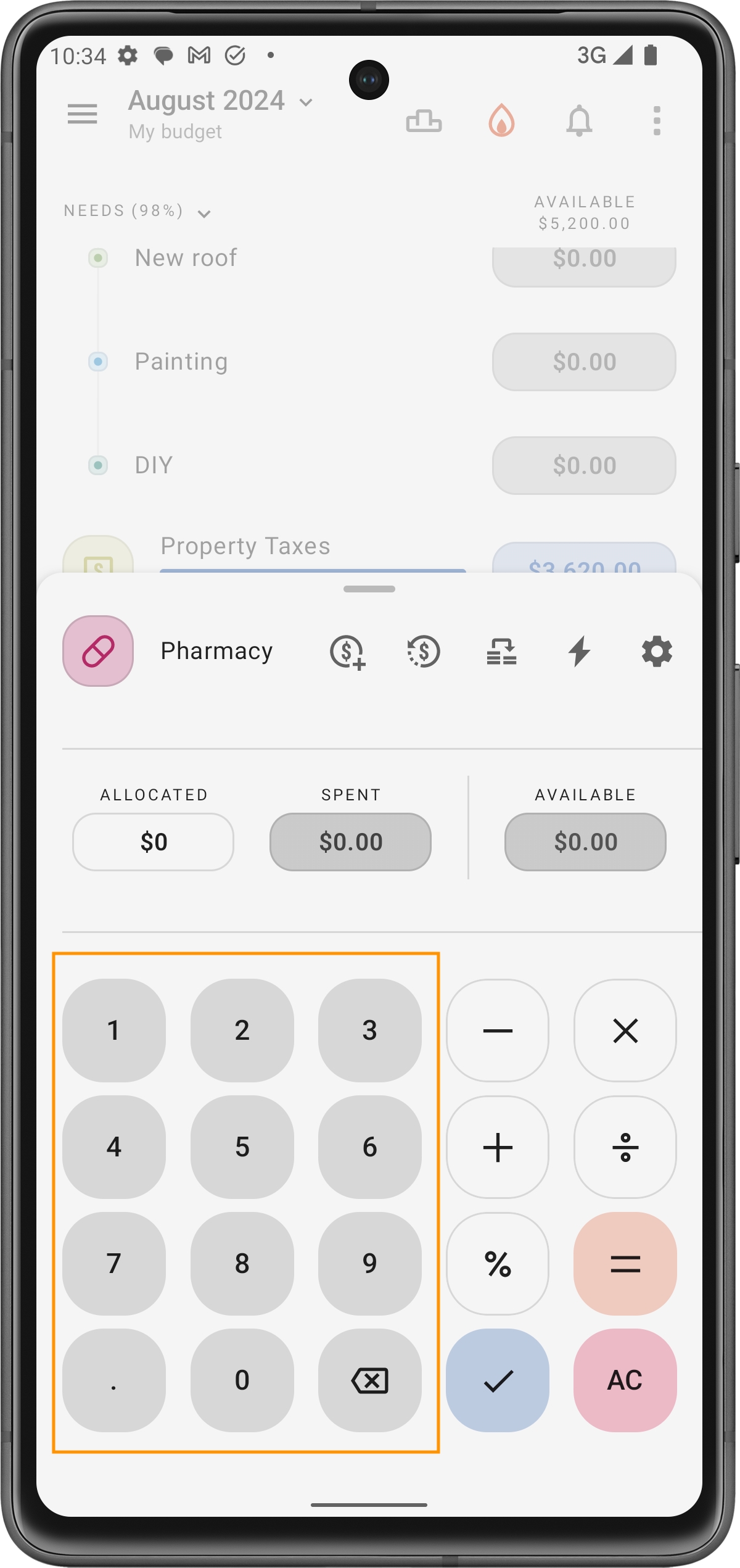This screenshot has width=740, height=1568.
Task: Open Pharmacy category settings gear
Action: point(657,652)
